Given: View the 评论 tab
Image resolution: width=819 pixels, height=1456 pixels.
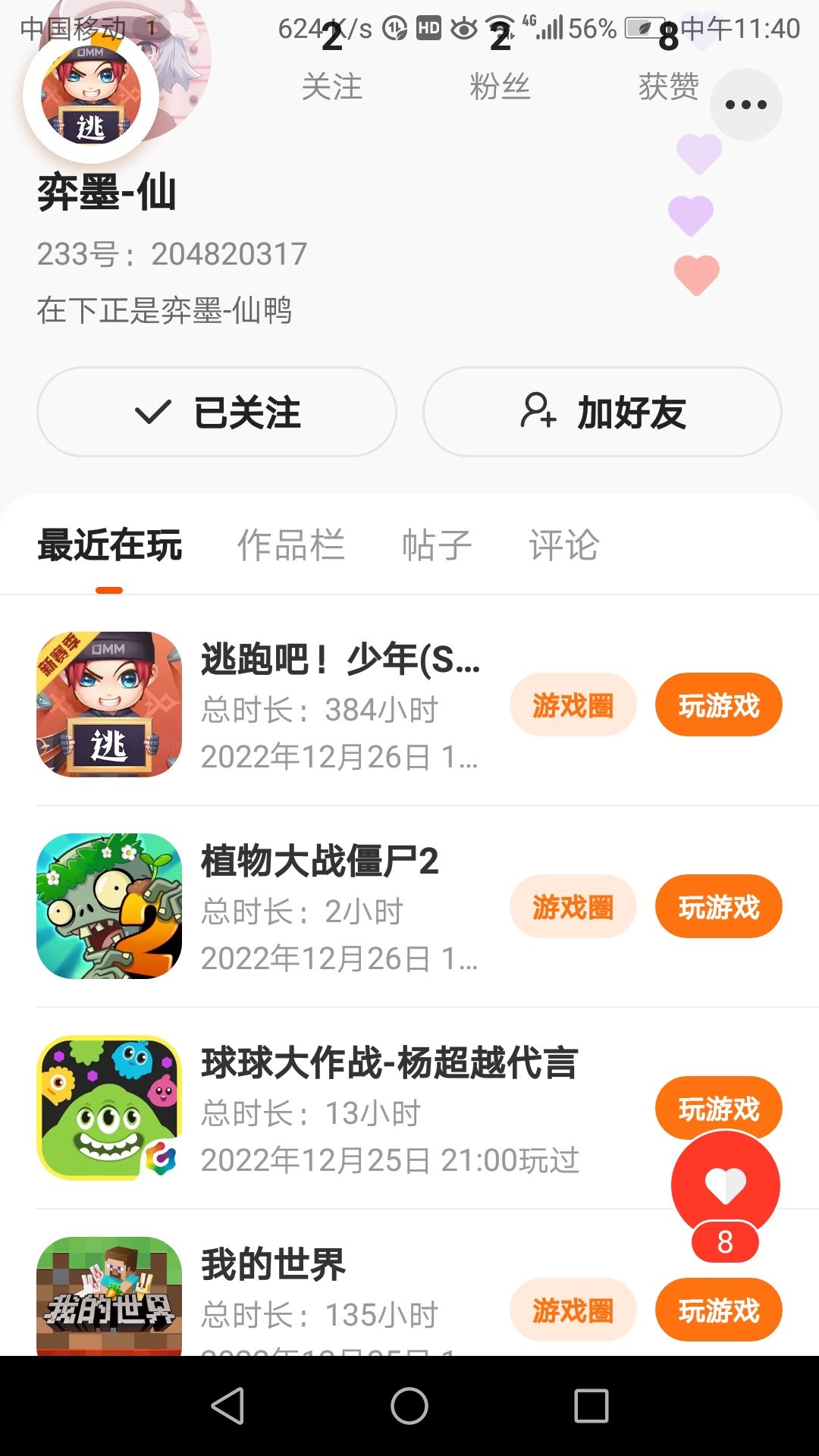Looking at the screenshot, I should 563,545.
